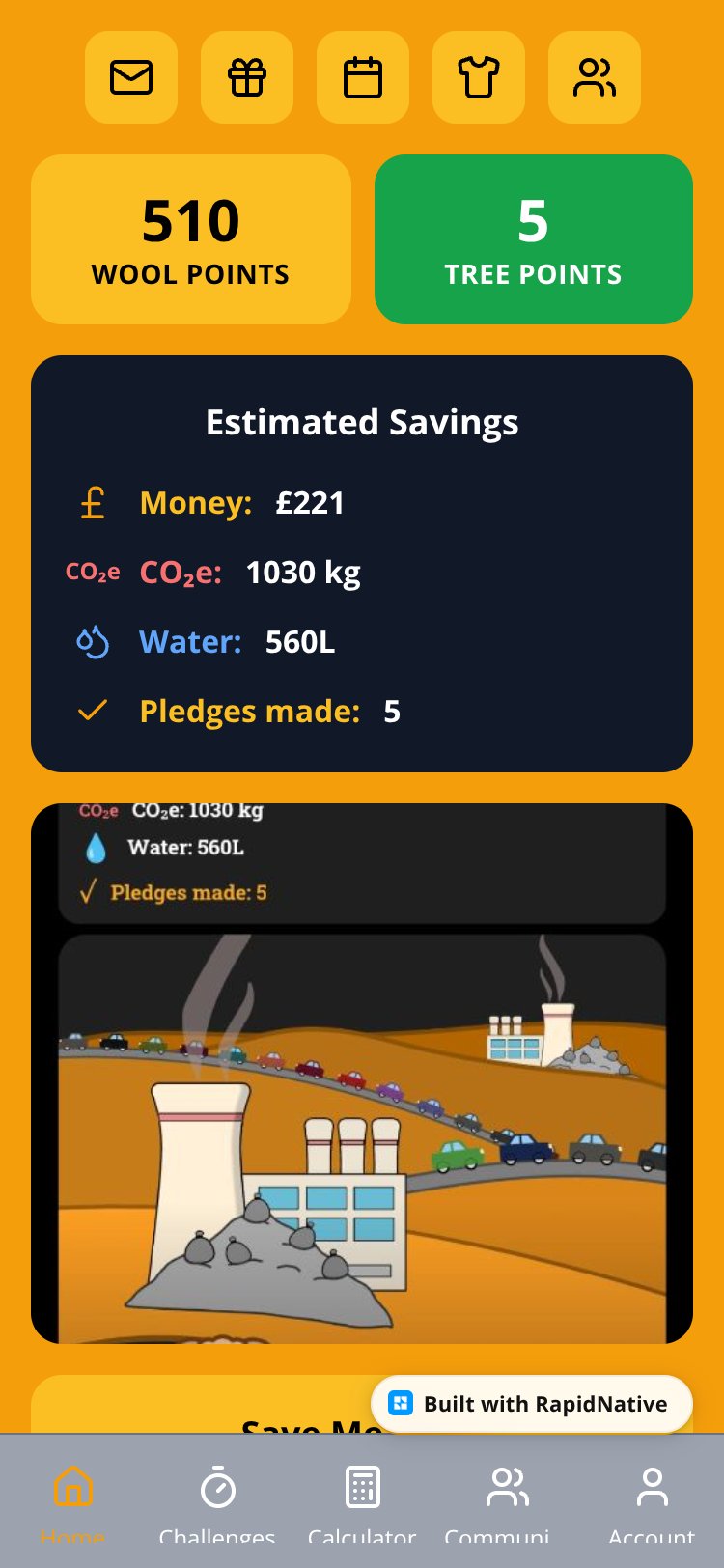The height and width of the screenshot is (1568, 724).
Task: Switch to the Home tab
Action: click(x=72, y=1501)
